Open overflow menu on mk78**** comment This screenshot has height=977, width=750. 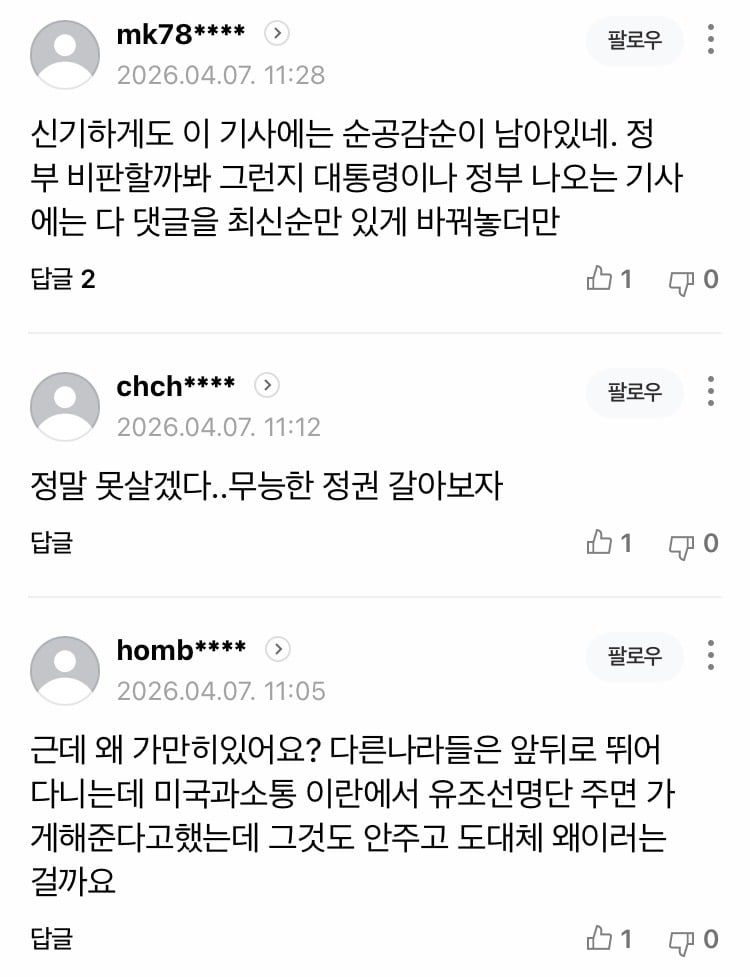coord(711,40)
